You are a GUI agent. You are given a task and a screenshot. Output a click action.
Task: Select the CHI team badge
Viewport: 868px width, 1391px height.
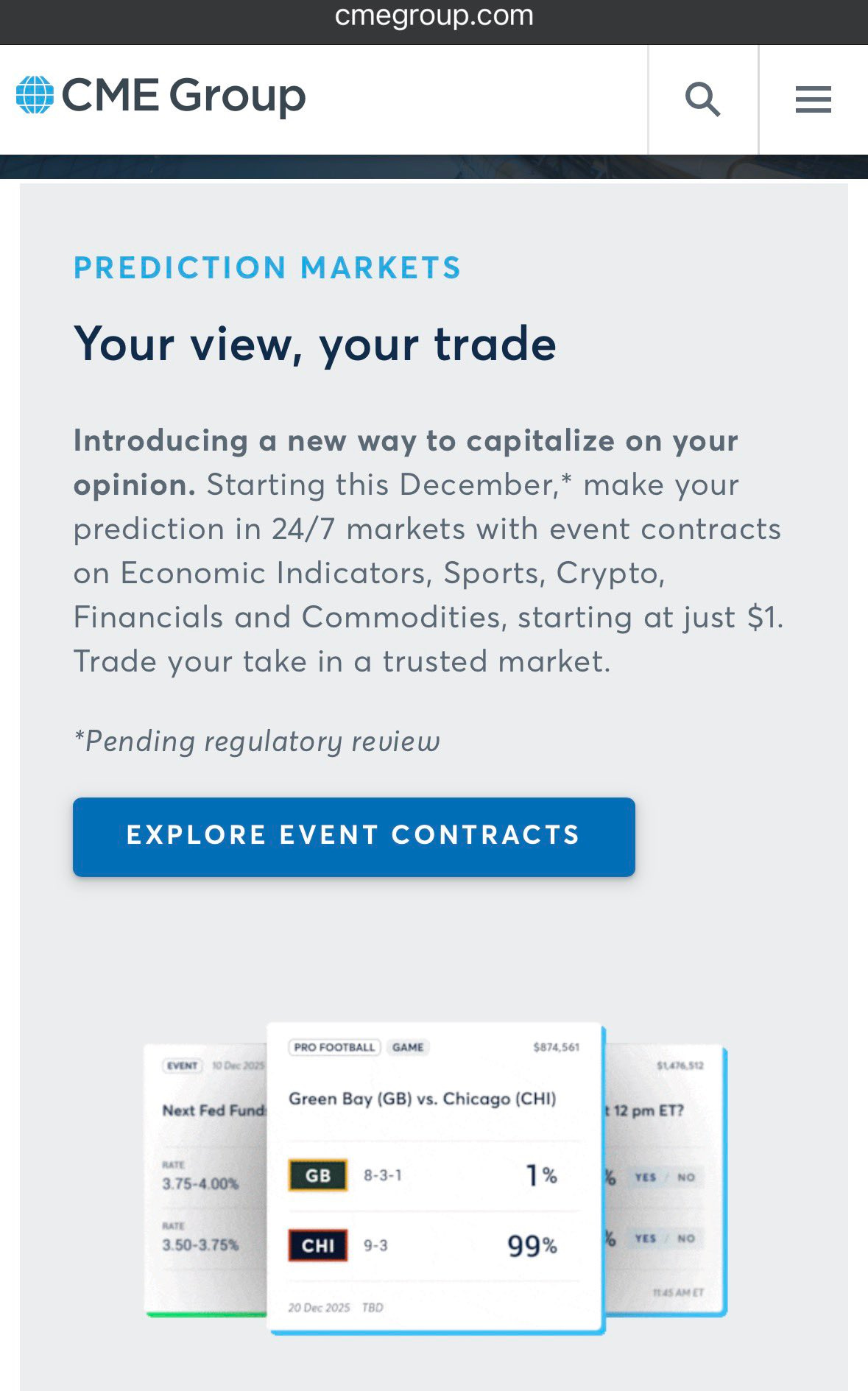point(316,1245)
